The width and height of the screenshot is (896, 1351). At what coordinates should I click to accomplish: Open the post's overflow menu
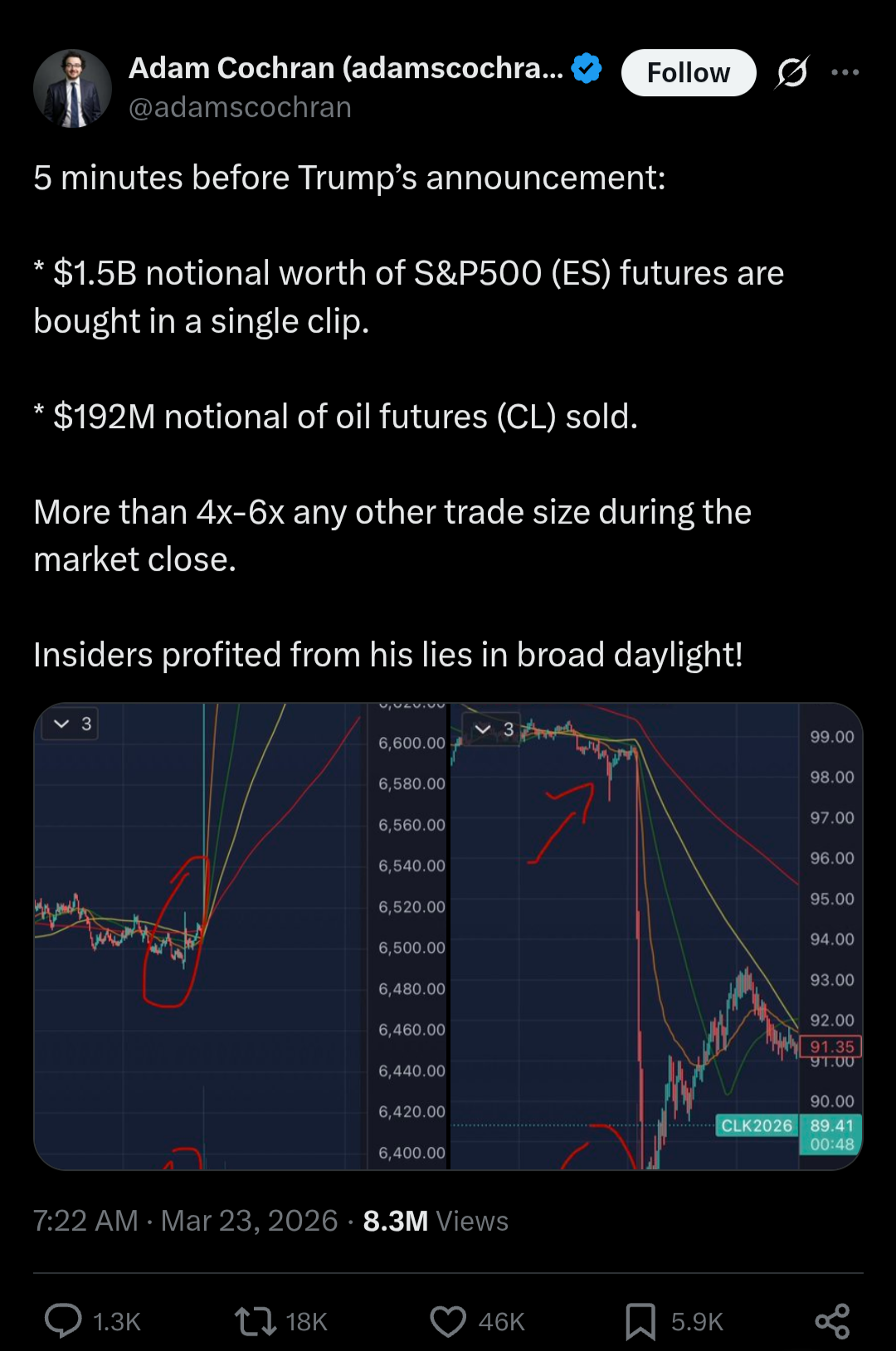pos(845,73)
